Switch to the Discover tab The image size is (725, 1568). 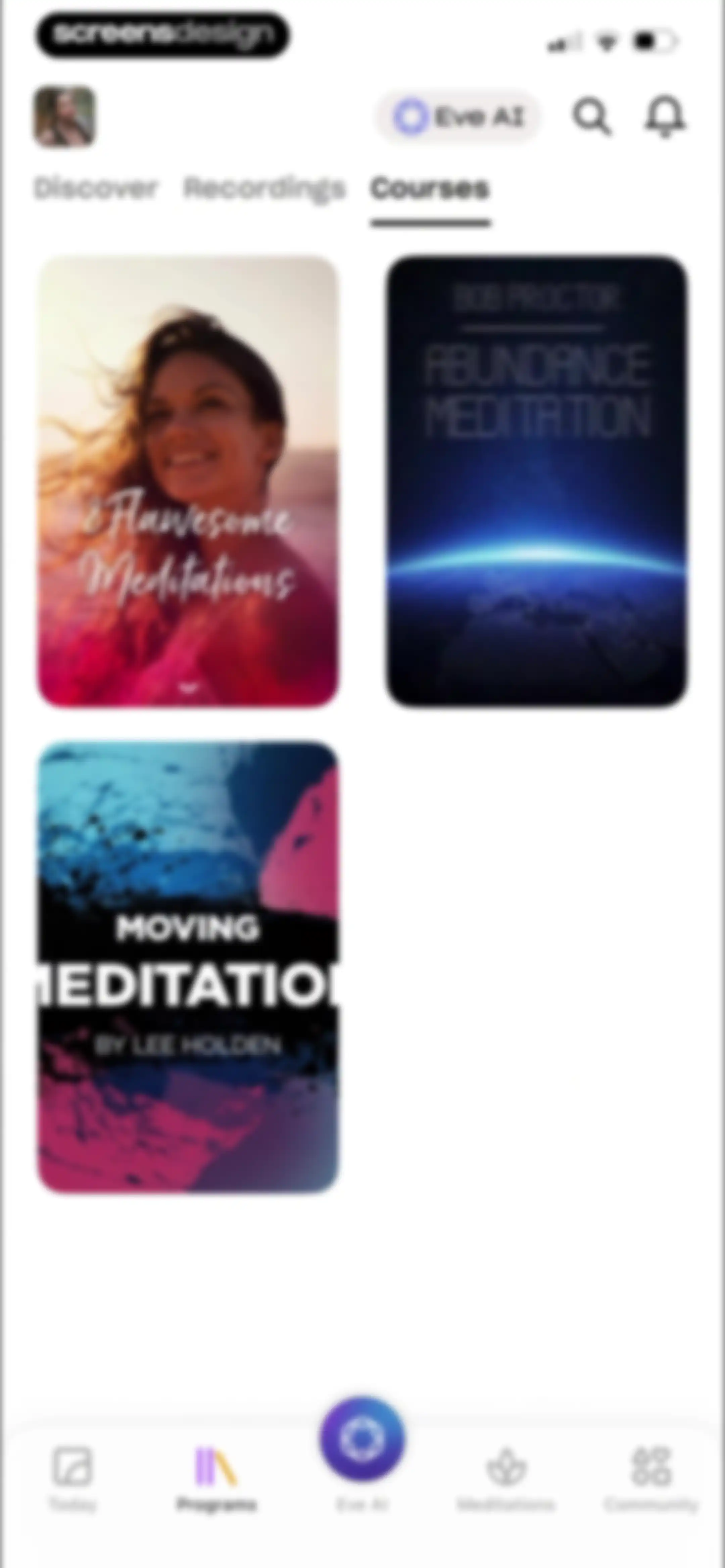pyautogui.click(x=96, y=188)
